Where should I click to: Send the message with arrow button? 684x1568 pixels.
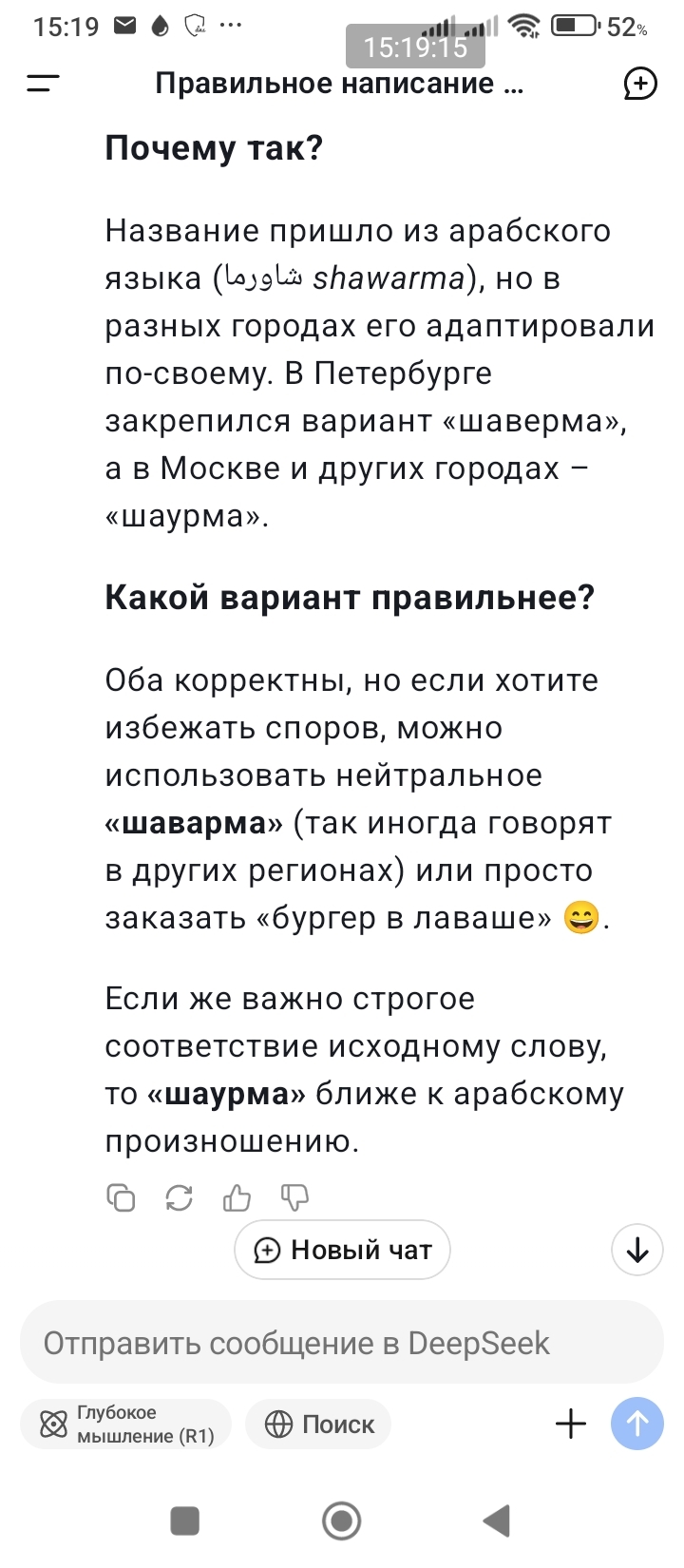tap(636, 1424)
